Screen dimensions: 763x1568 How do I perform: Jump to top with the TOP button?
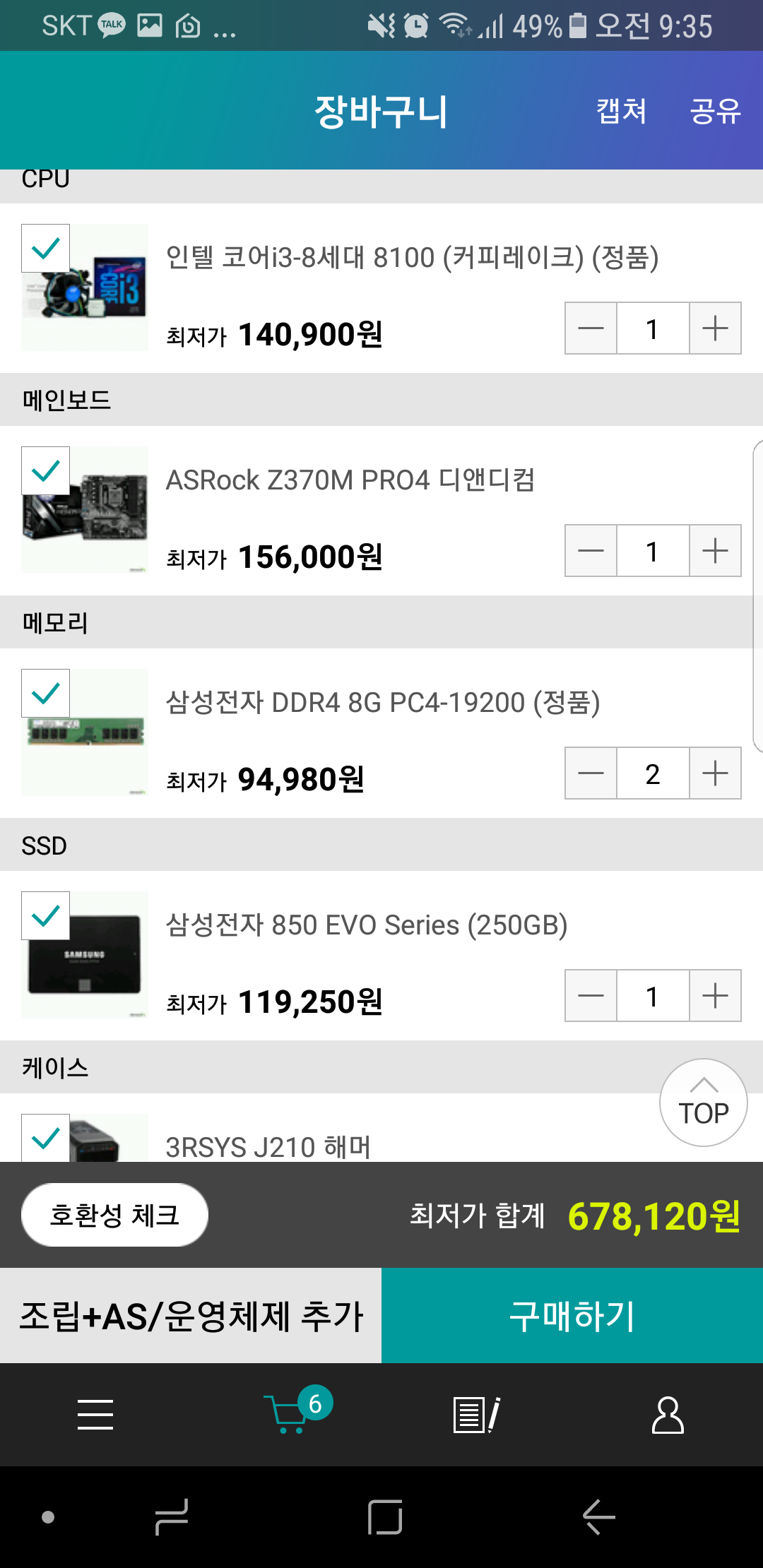click(x=703, y=1103)
